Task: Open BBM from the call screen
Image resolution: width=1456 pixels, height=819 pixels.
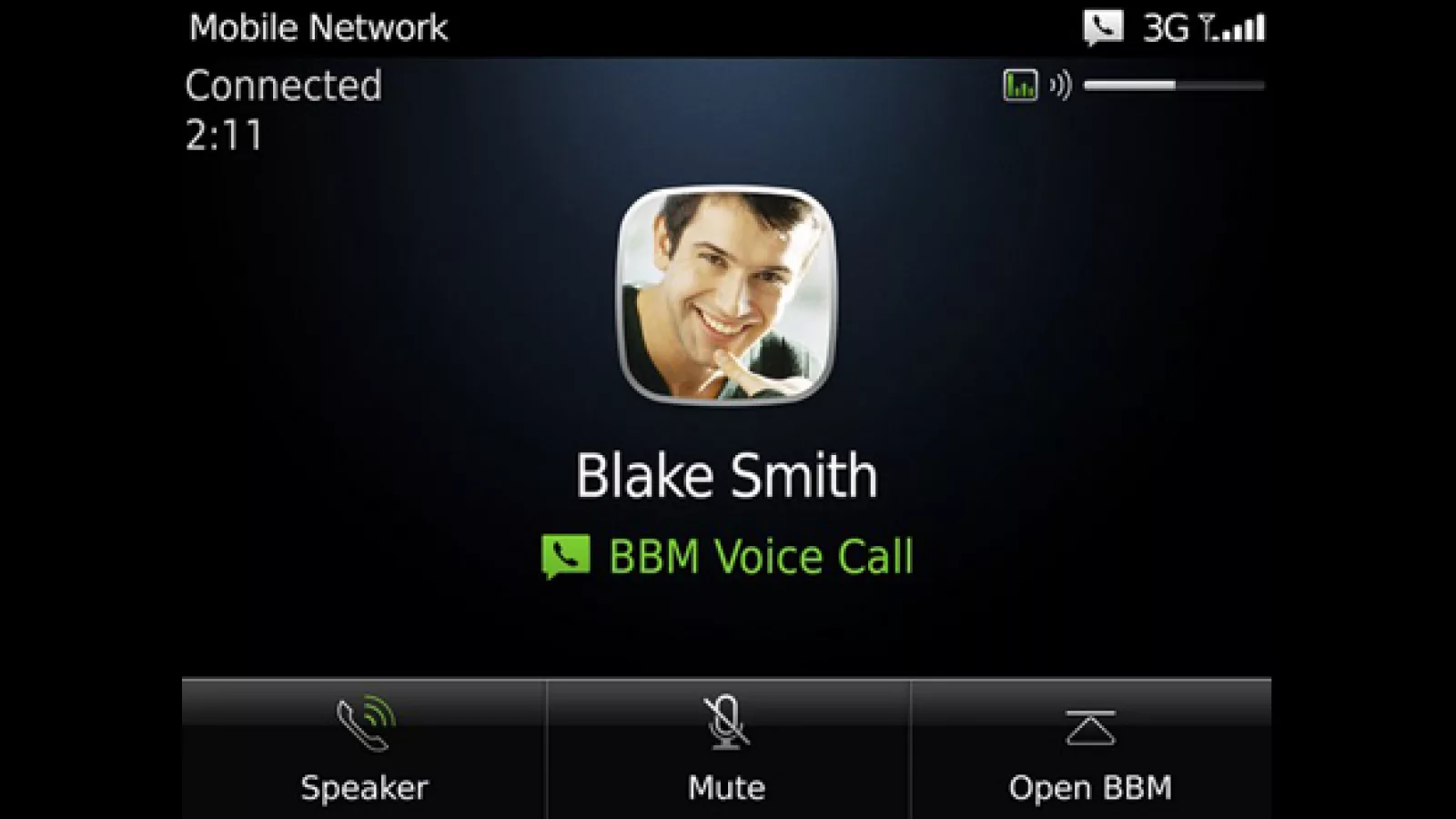Action: [1090, 748]
